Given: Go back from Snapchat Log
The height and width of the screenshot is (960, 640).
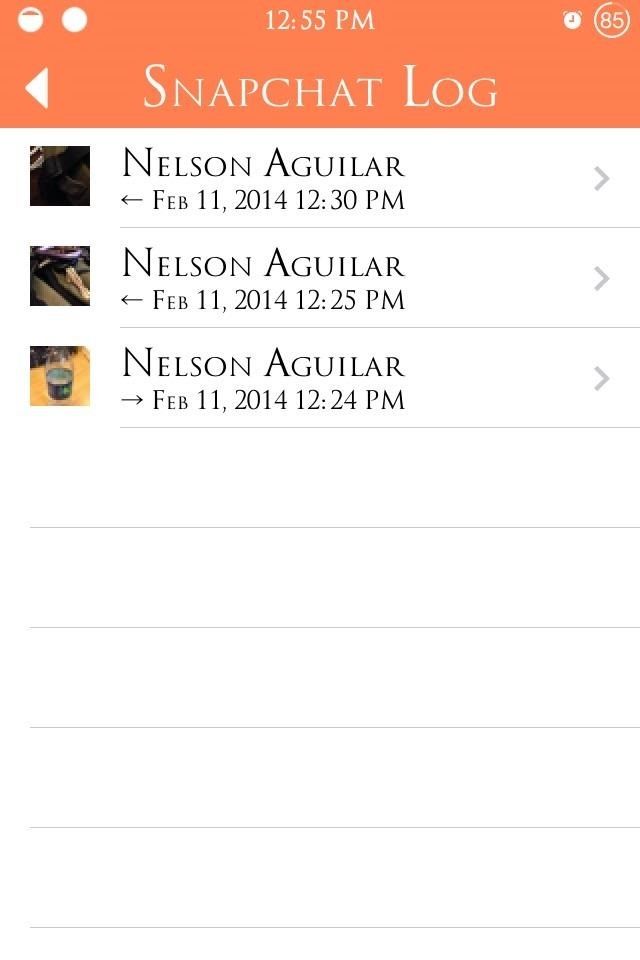Looking at the screenshot, I should [37, 88].
